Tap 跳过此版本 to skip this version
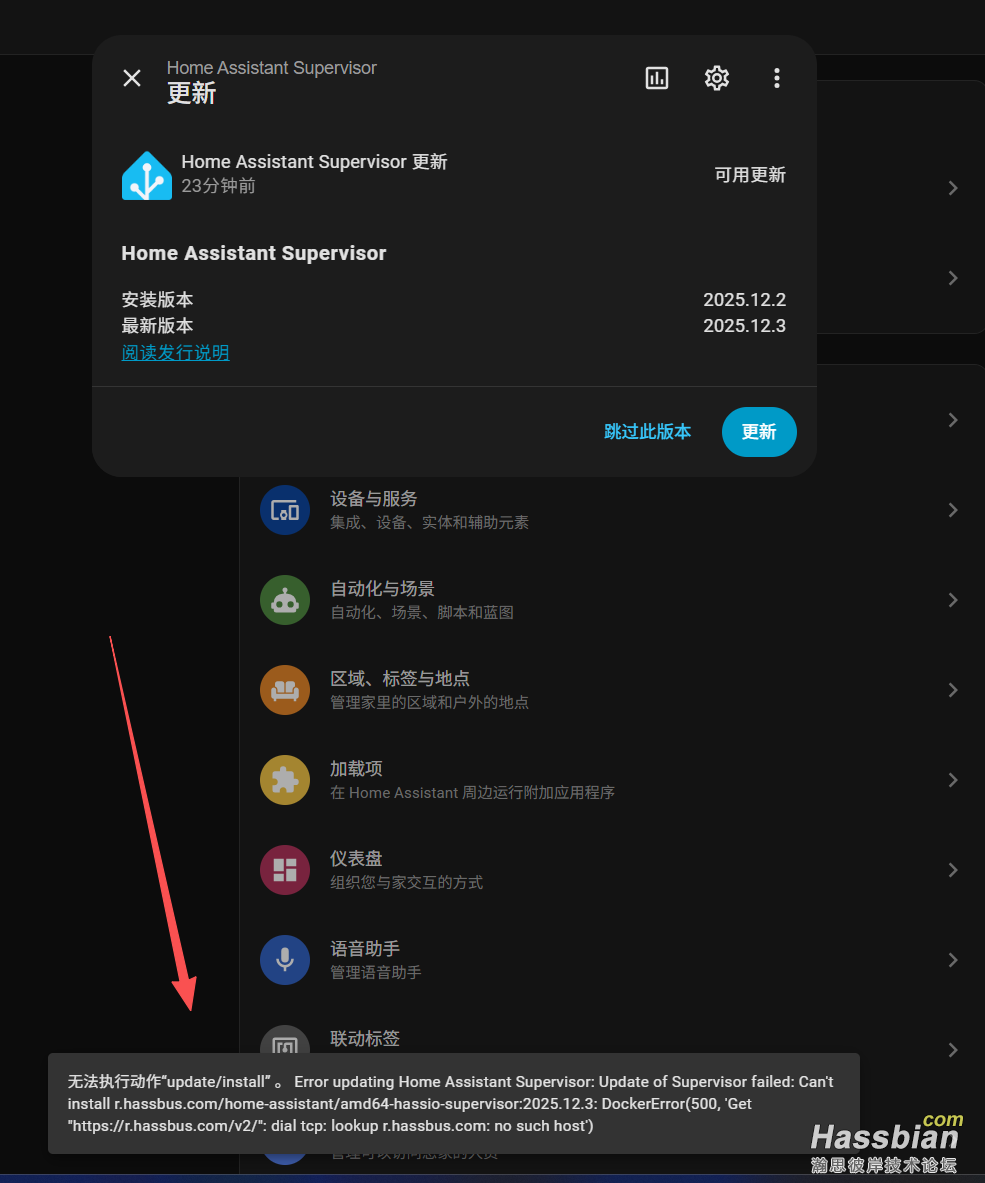985x1183 pixels. (x=647, y=432)
